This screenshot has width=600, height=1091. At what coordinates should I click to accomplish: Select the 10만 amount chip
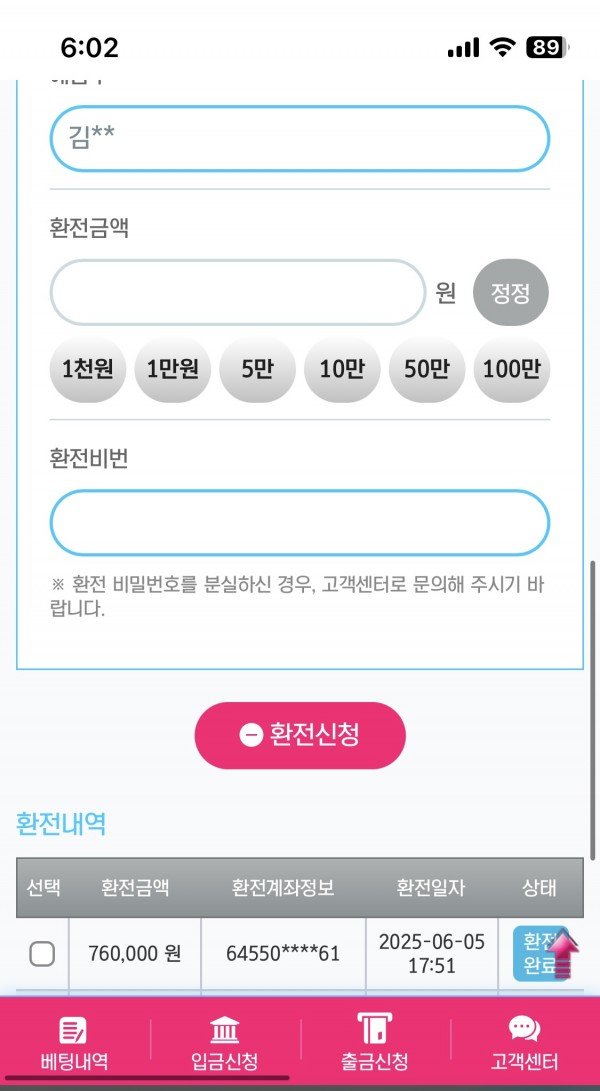coord(342,369)
